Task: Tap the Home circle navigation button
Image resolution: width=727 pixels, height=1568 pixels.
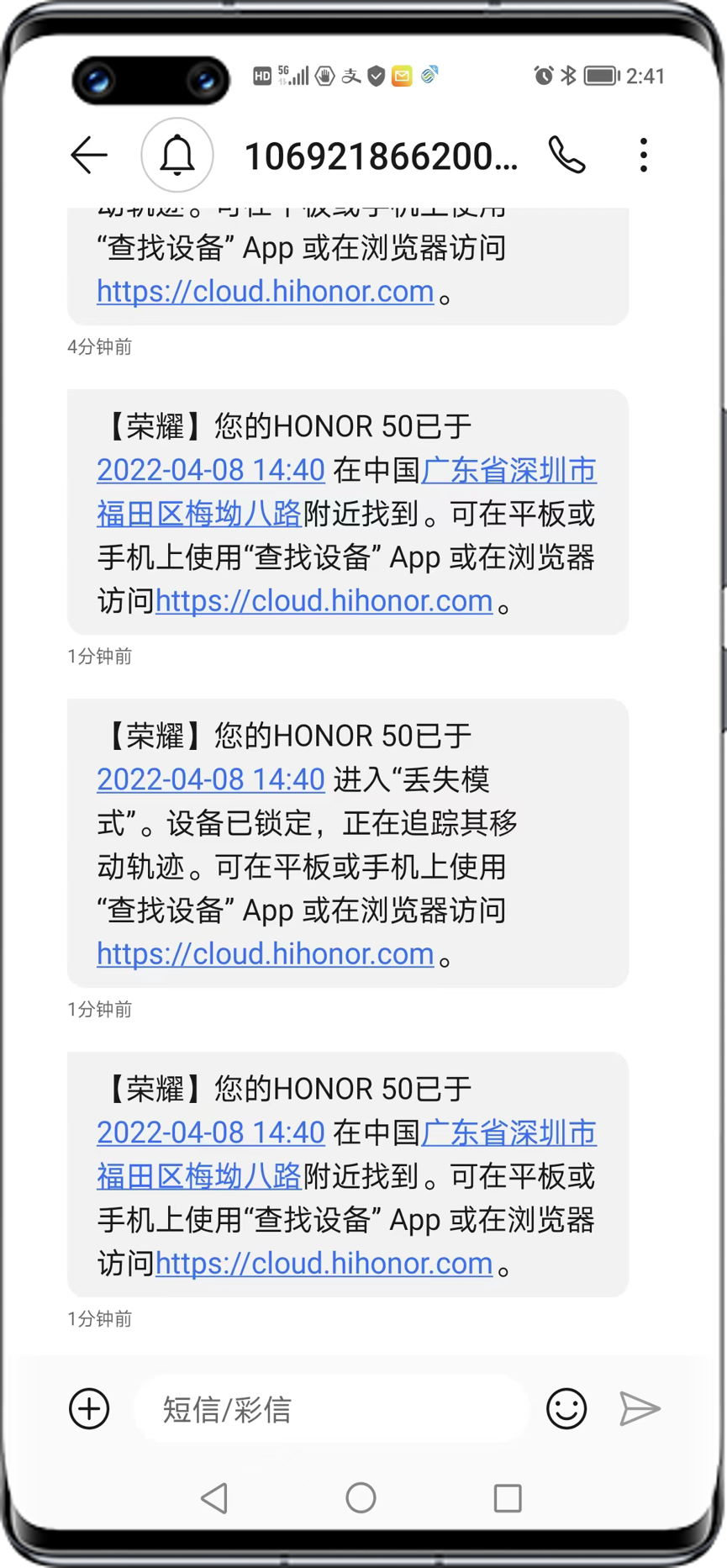Action: [x=362, y=1497]
